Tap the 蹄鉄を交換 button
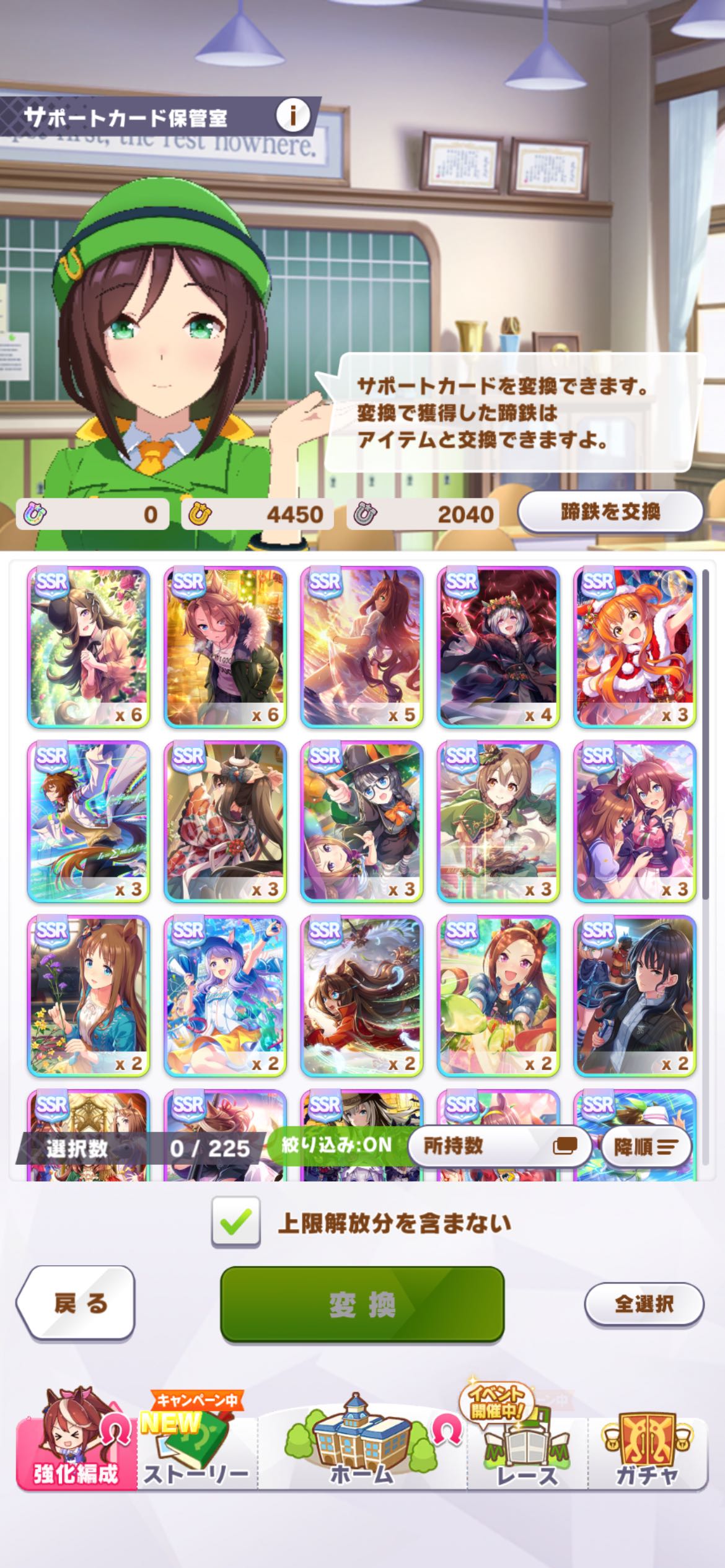725x1568 pixels. pyautogui.click(x=610, y=512)
